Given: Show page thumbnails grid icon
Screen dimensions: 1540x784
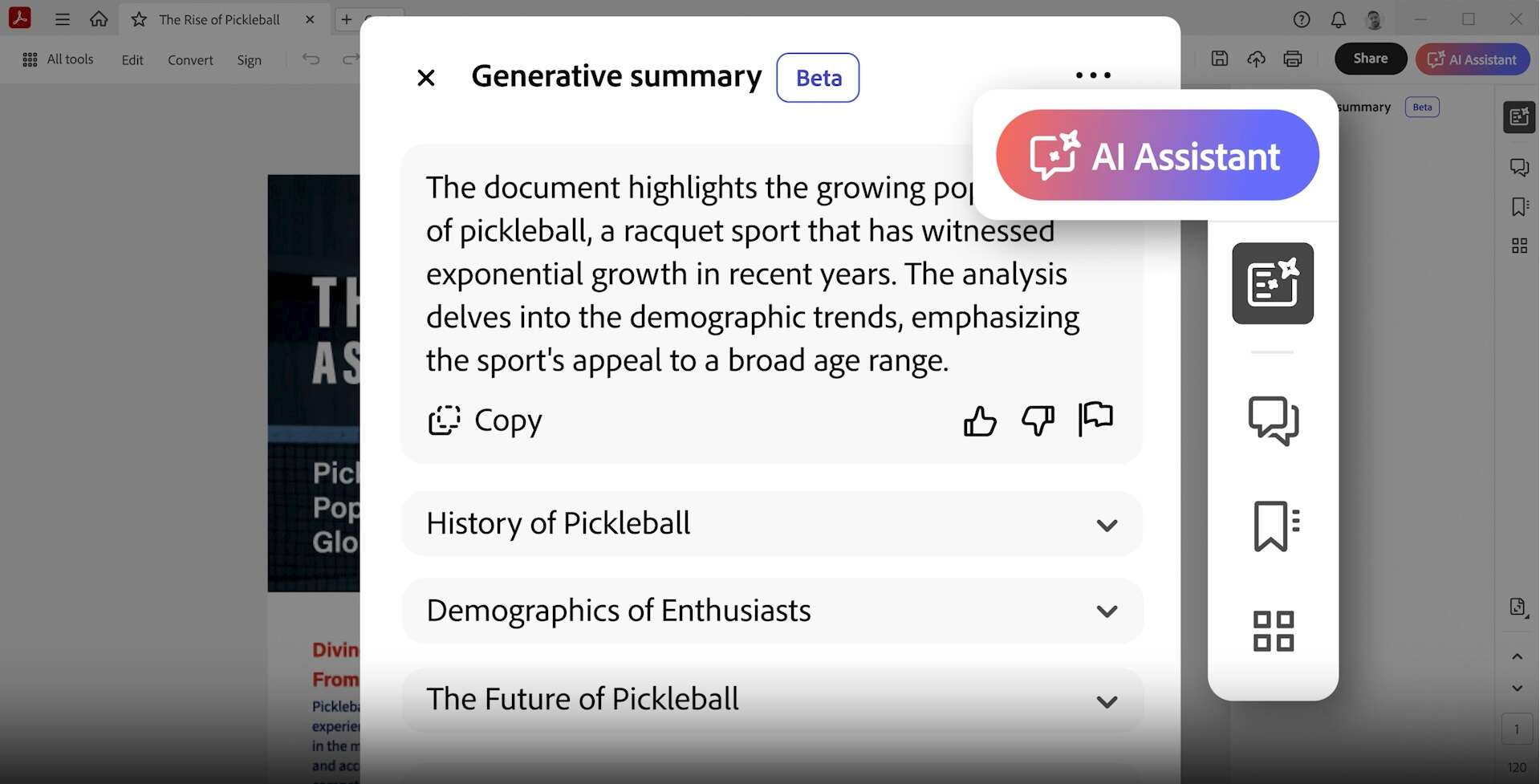Looking at the screenshot, I should point(1274,631).
